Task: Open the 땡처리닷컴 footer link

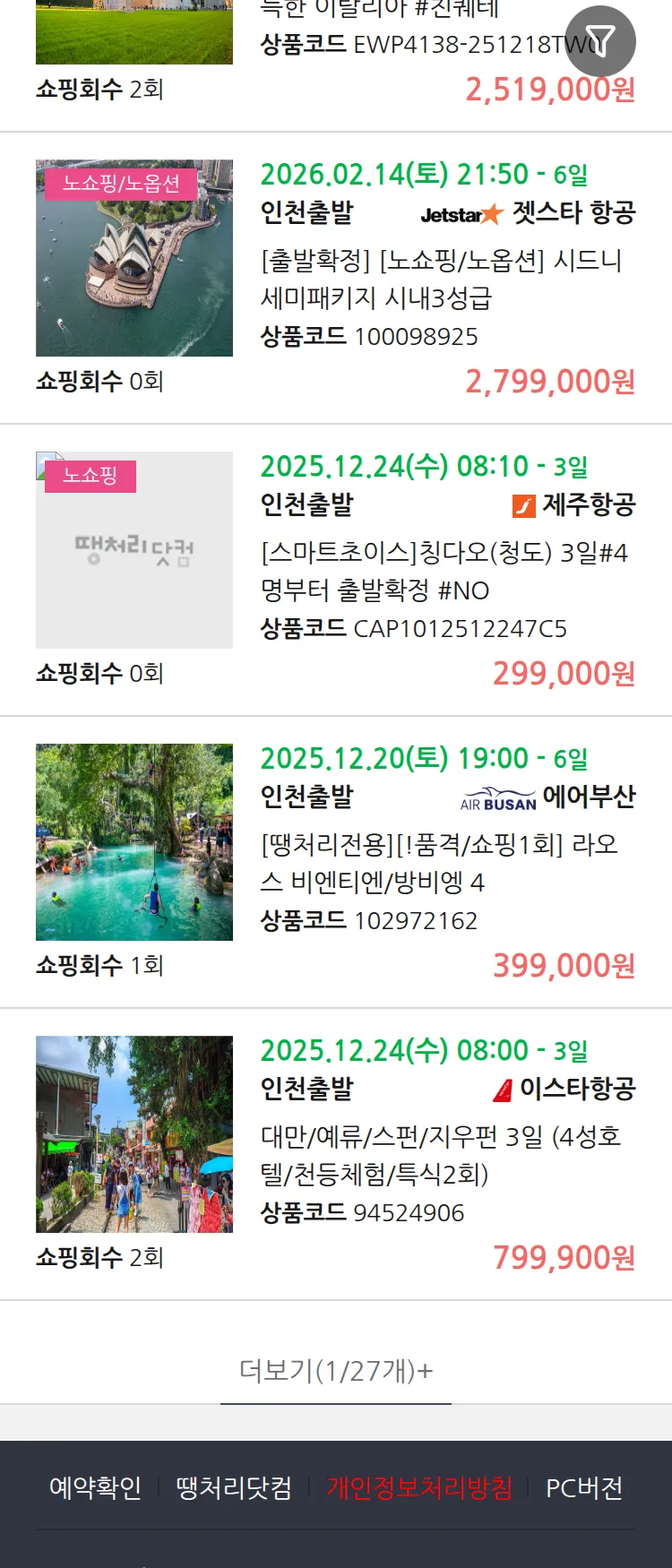Action: (234, 1488)
